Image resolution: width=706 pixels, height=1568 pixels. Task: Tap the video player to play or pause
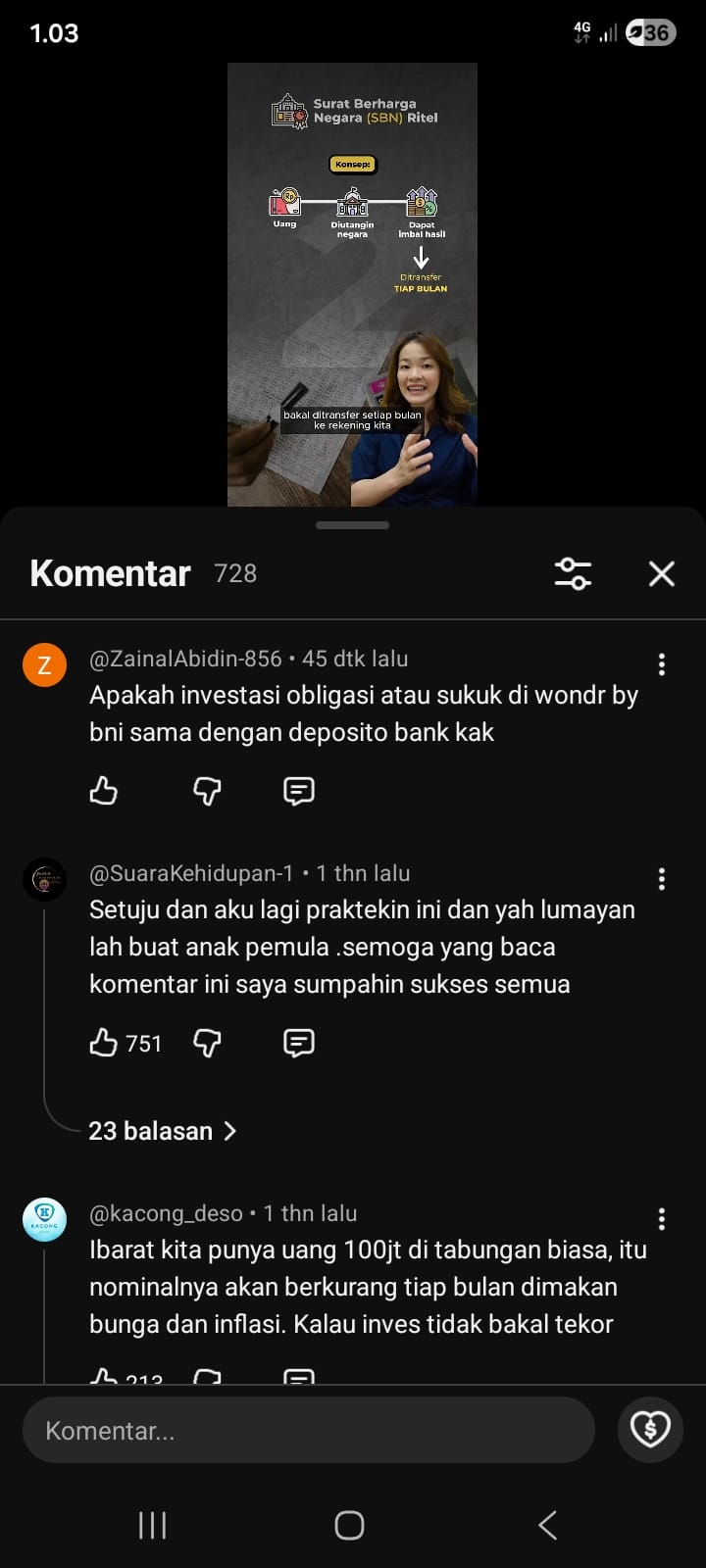click(x=352, y=284)
